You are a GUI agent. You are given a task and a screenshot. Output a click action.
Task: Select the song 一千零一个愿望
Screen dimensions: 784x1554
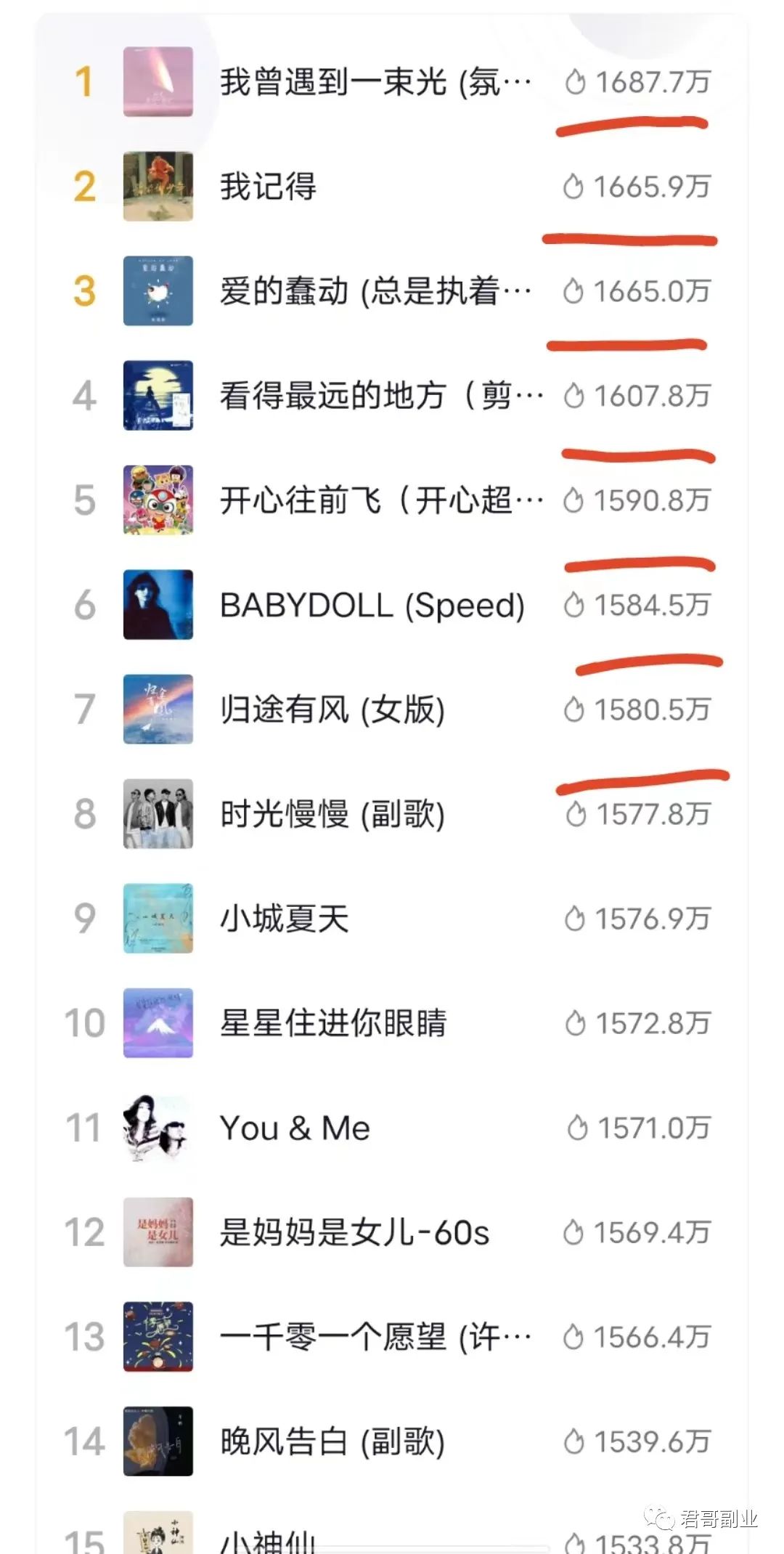click(375, 1337)
